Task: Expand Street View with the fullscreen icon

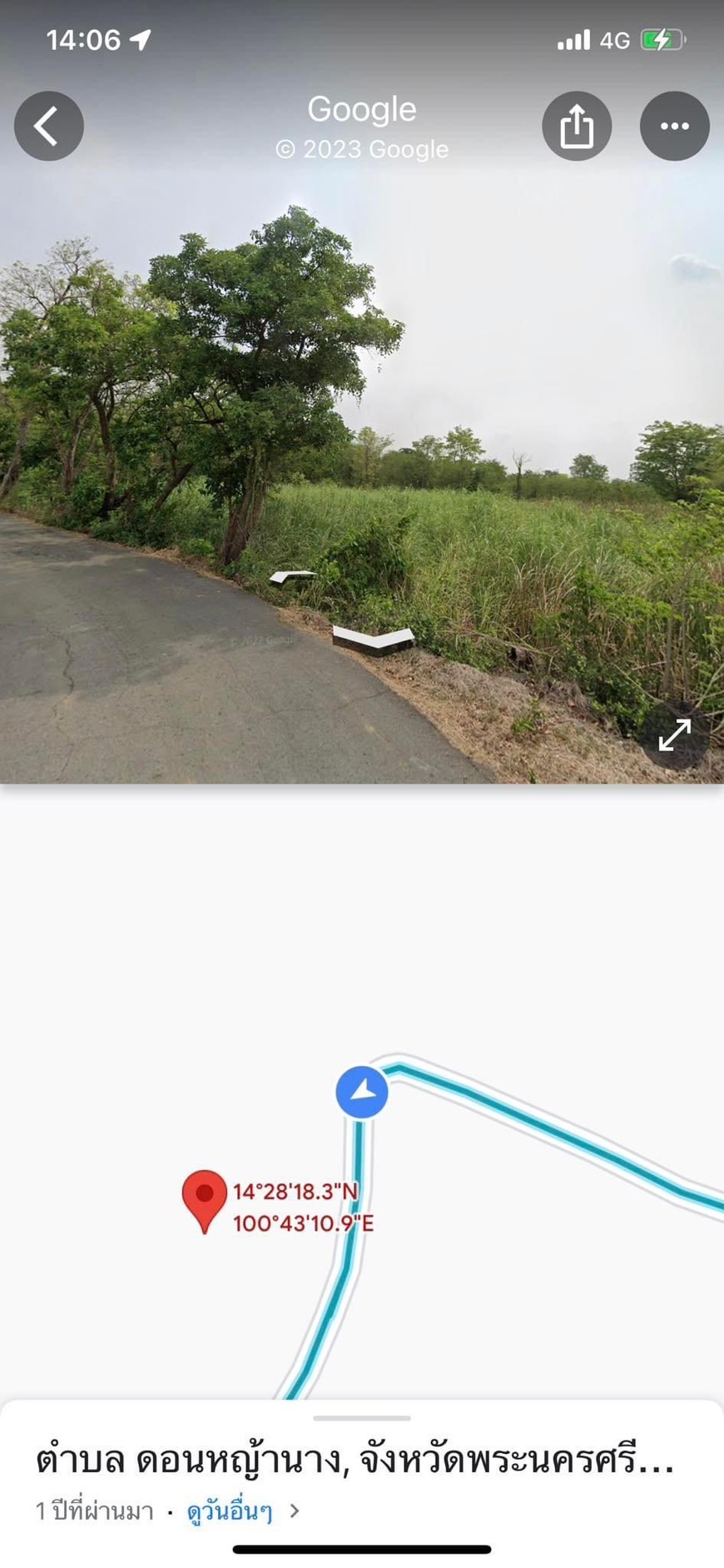Action: click(674, 736)
